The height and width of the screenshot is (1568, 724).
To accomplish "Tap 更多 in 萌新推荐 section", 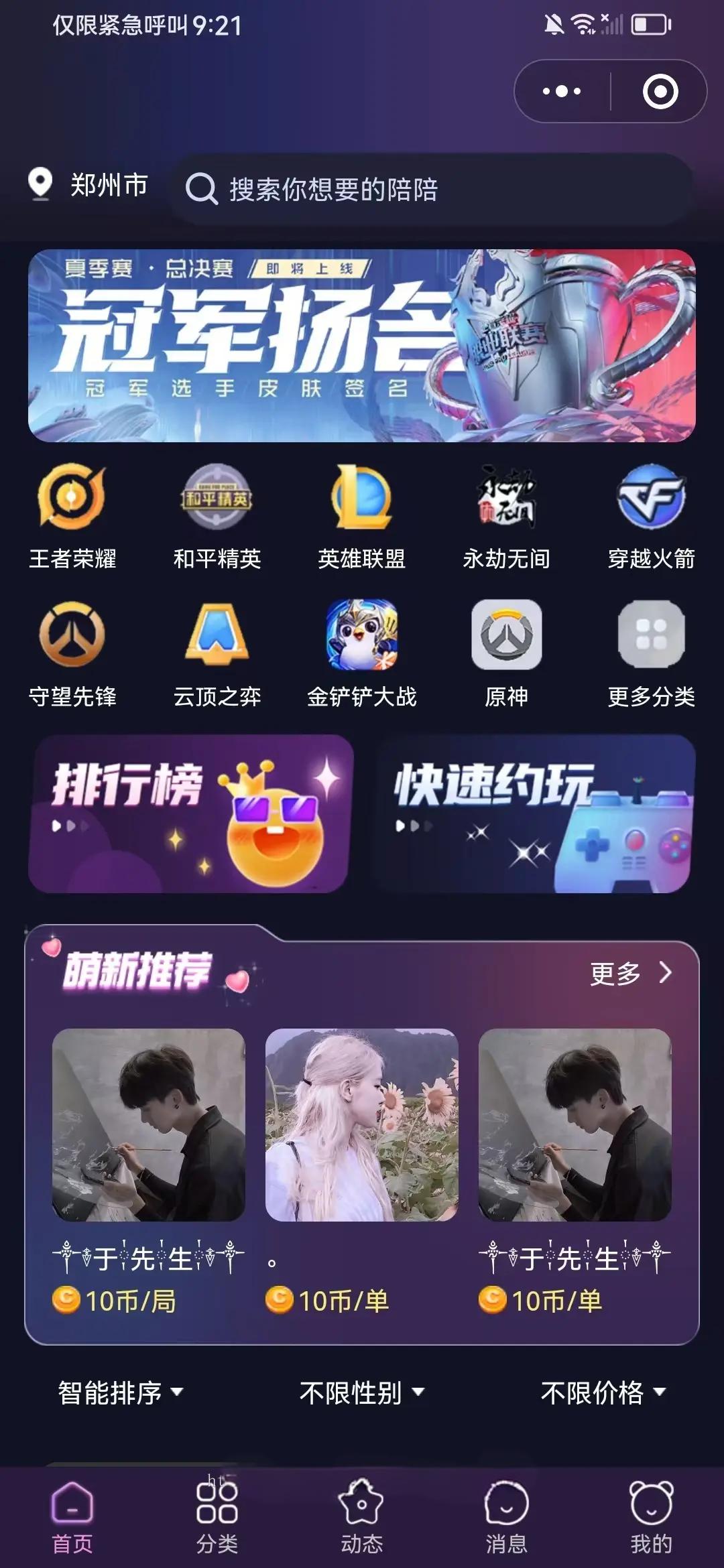I will click(x=630, y=973).
